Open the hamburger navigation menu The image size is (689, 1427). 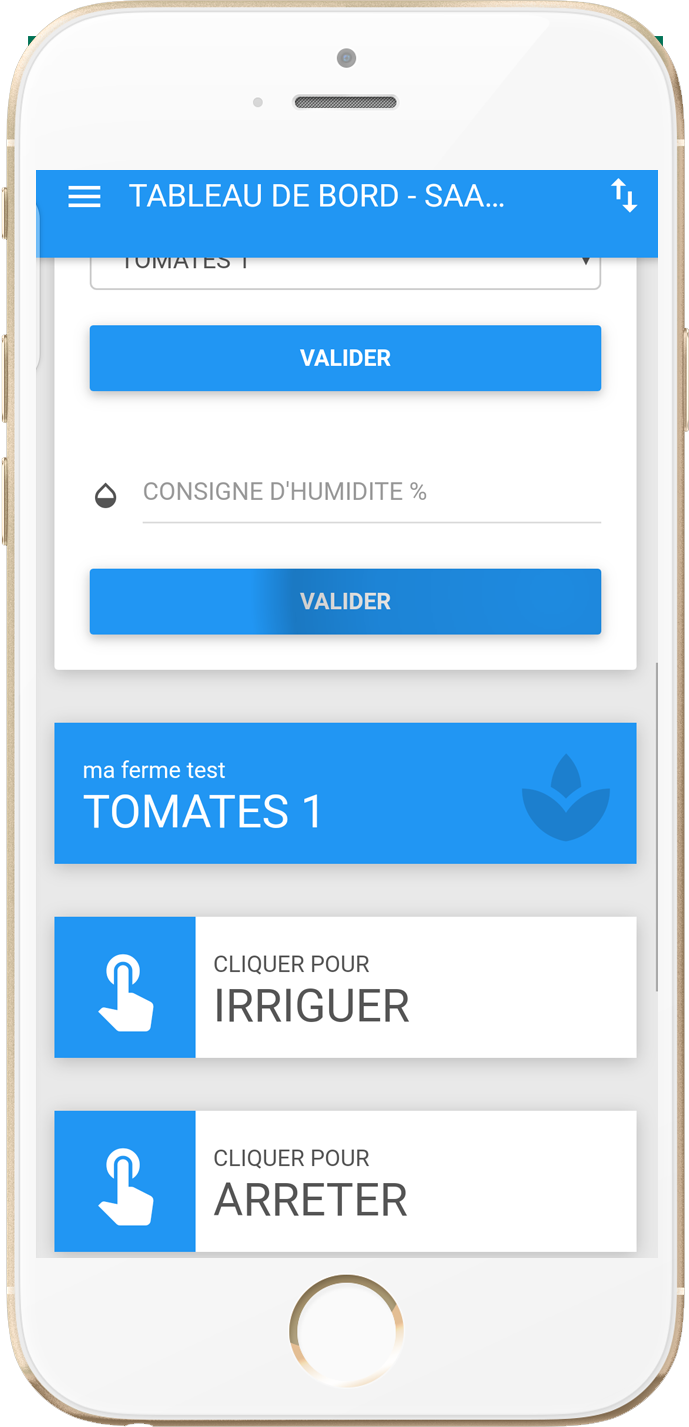(x=84, y=197)
